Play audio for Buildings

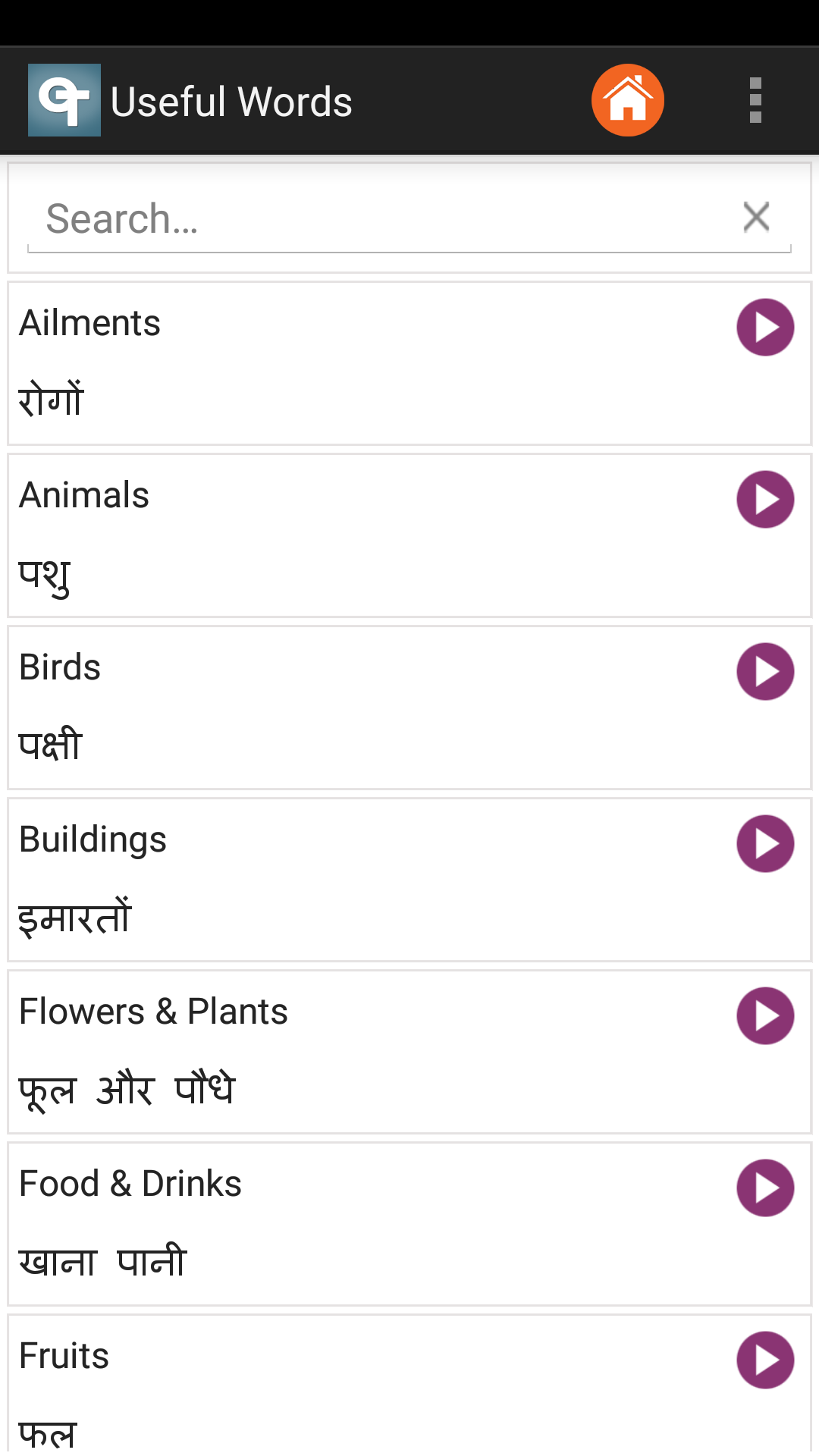click(x=765, y=843)
